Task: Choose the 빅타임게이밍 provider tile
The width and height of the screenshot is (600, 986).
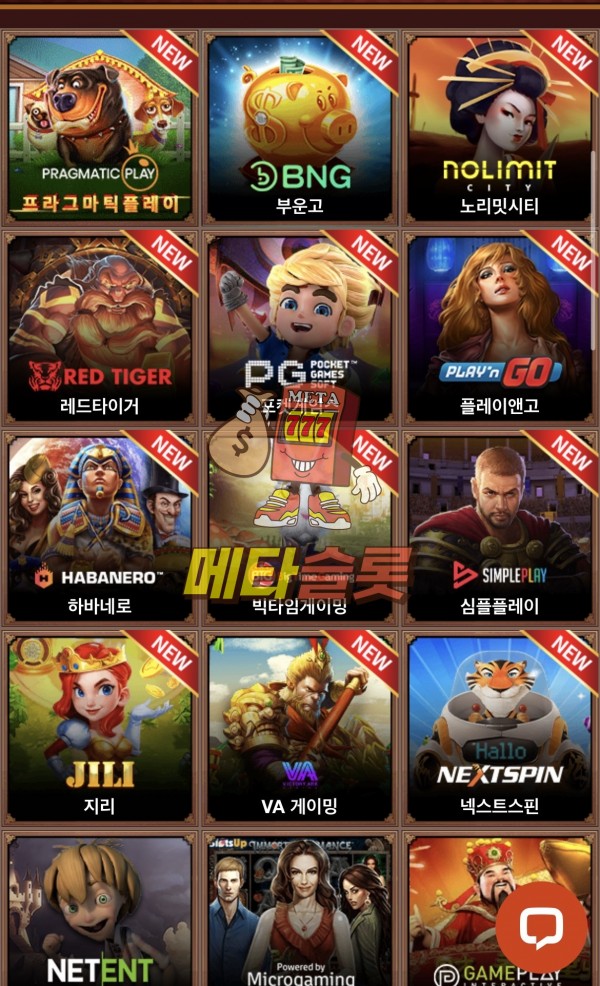Action: [300, 530]
